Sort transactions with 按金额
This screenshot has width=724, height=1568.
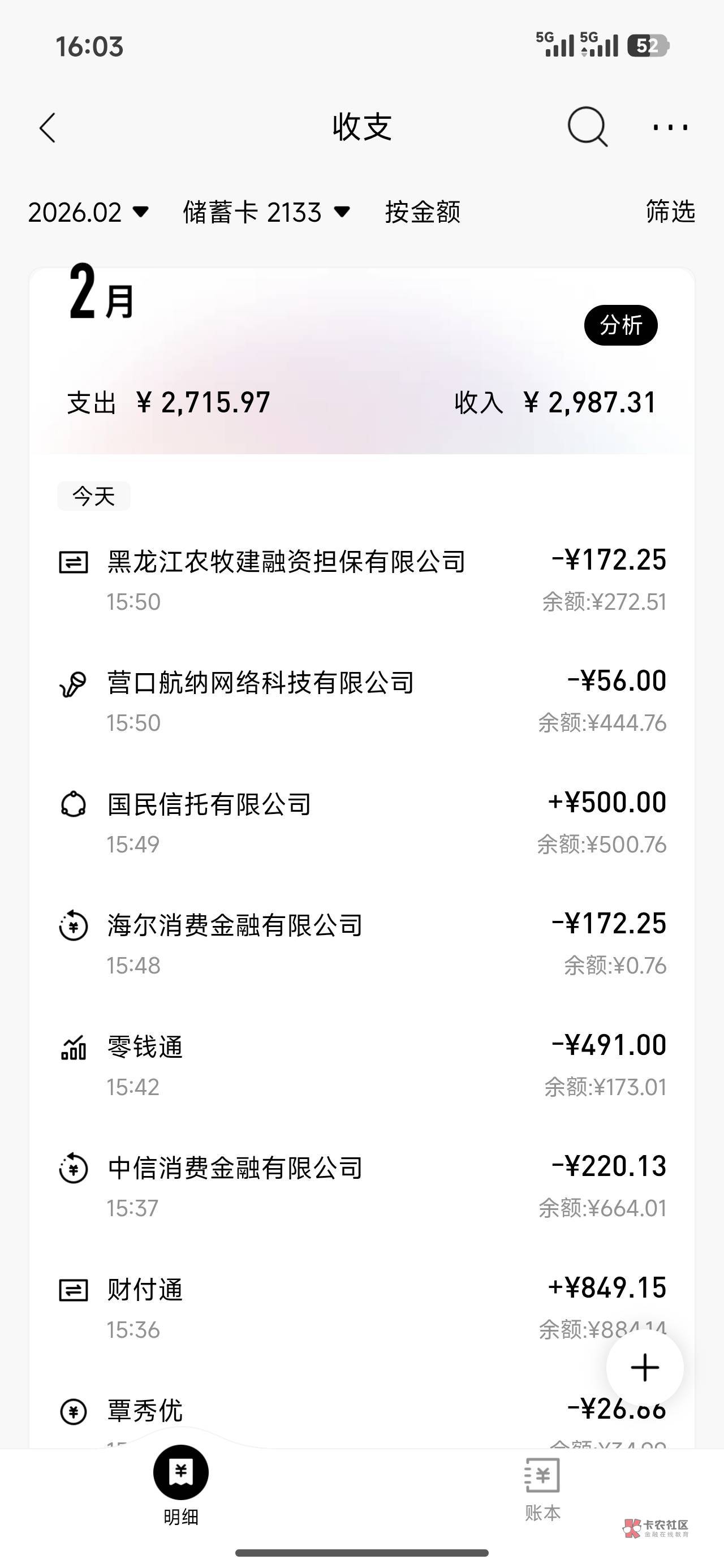(x=423, y=212)
